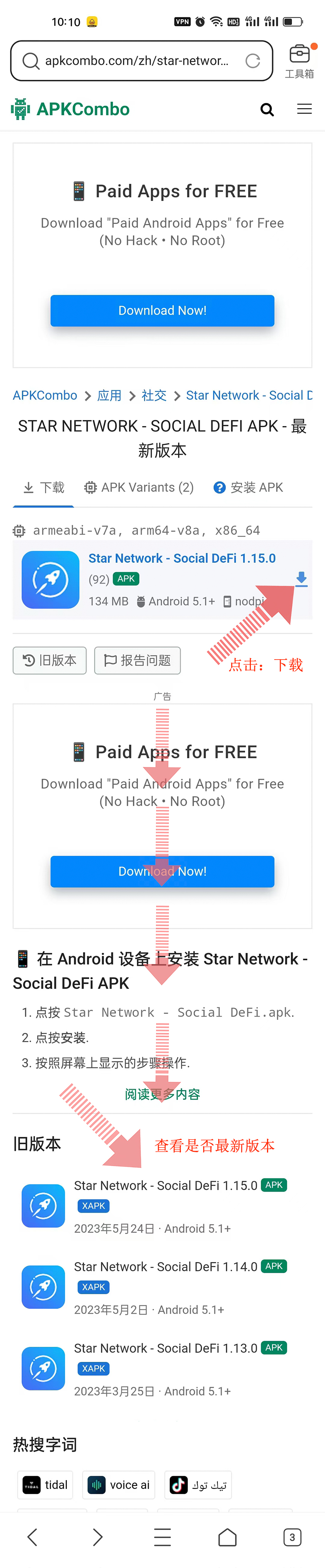This screenshot has width=325, height=1568.
Task: Select the voice ai hot search chip
Action: pyautogui.click(x=119, y=1485)
